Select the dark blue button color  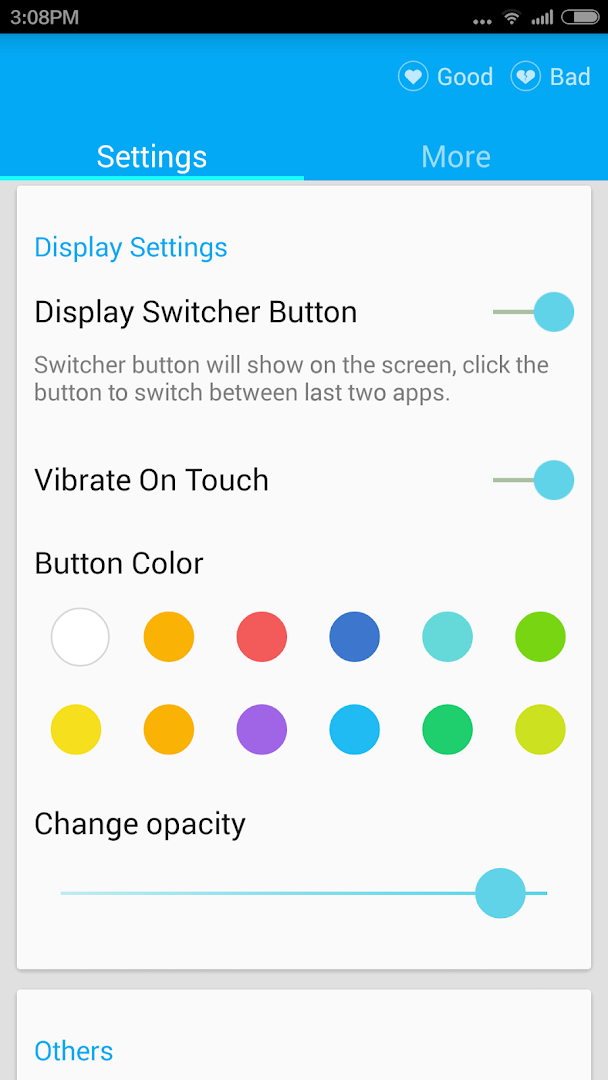click(x=355, y=637)
